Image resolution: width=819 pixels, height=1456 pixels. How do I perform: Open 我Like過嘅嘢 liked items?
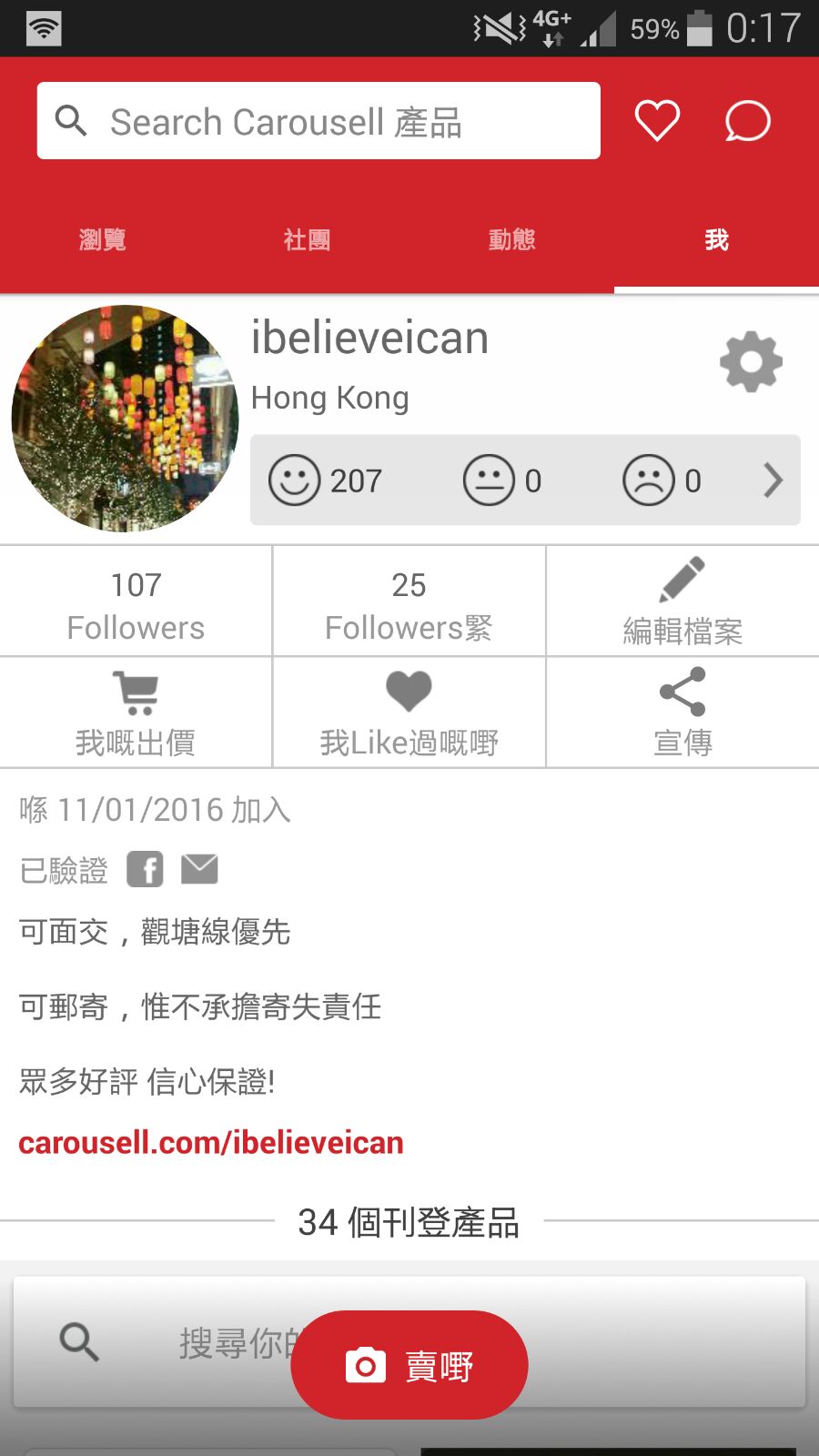(x=409, y=713)
